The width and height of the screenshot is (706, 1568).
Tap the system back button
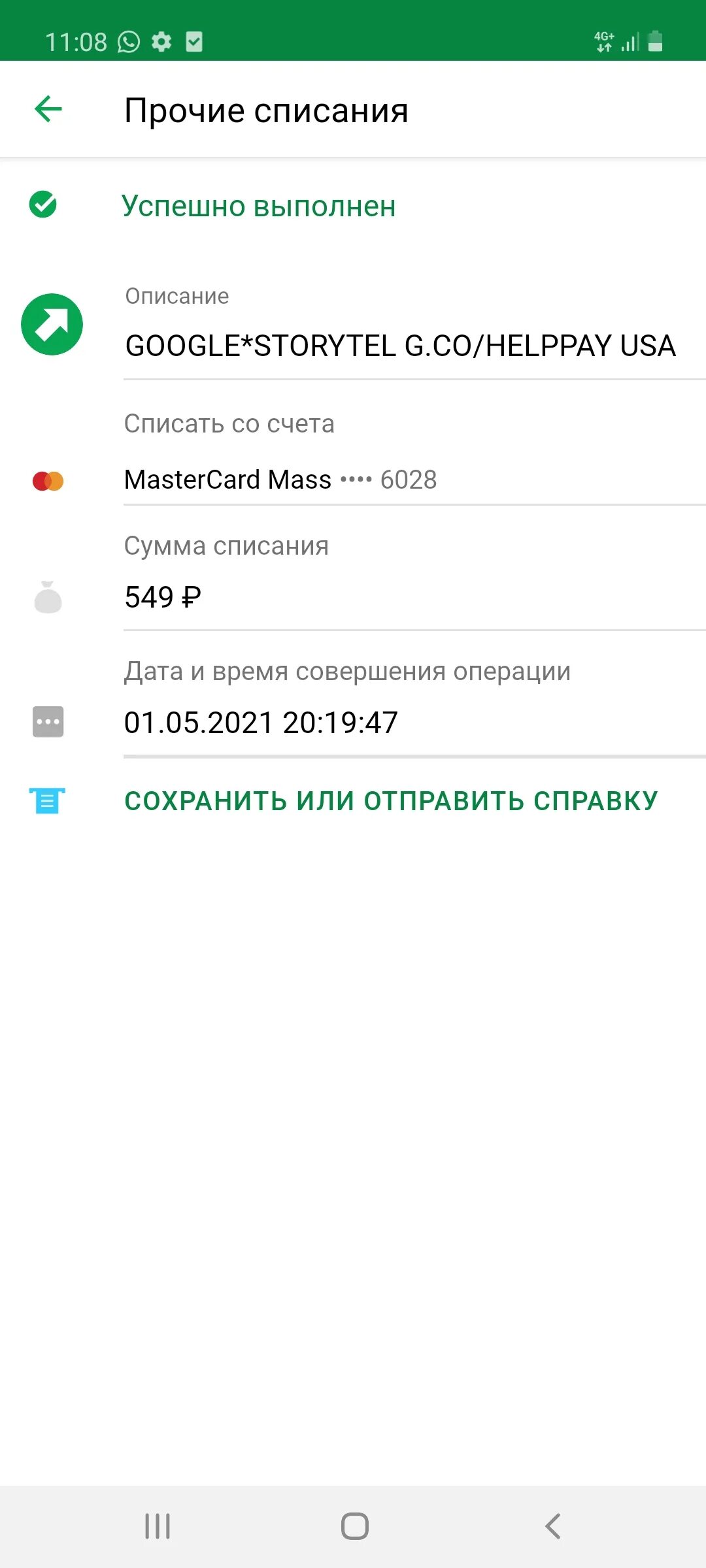tap(552, 1526)
